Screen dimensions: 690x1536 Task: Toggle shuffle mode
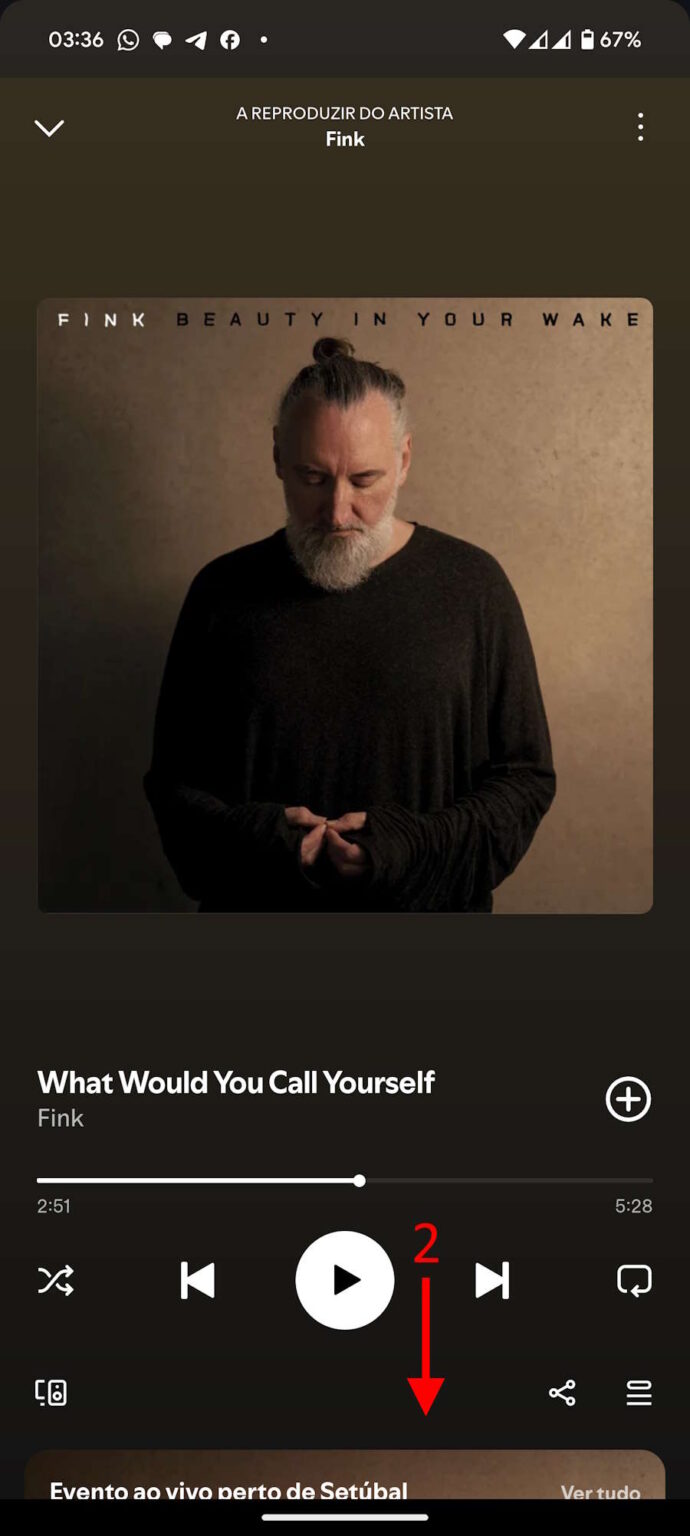pos(56,1280)
